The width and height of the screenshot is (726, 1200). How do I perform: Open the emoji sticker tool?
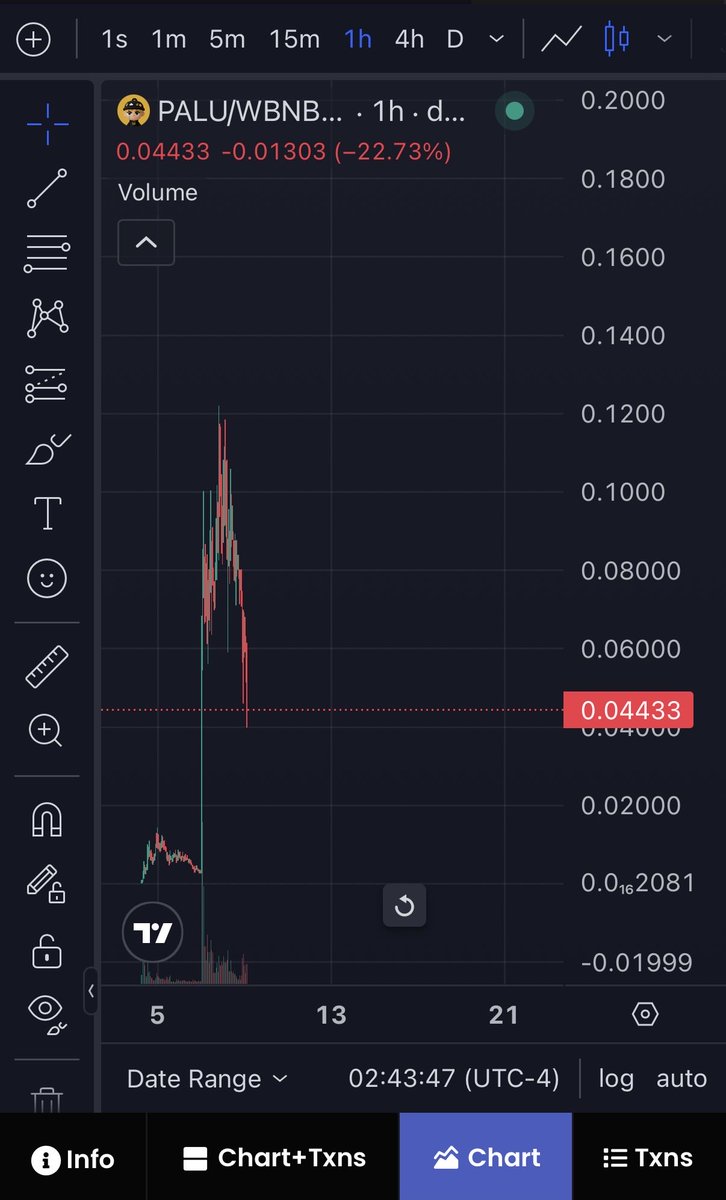(x=47, y=578)
